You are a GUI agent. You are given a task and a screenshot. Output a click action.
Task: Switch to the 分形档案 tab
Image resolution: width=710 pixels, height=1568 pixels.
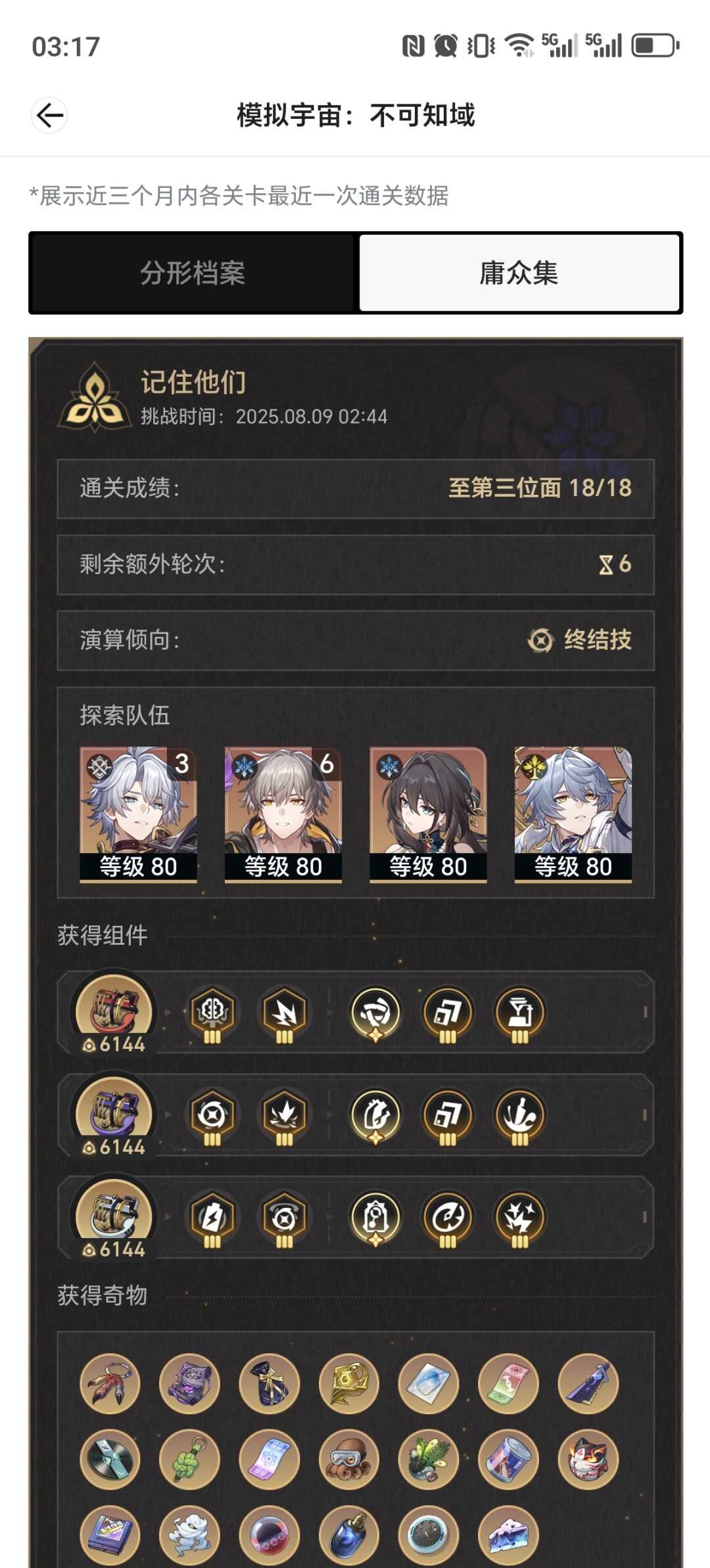coord(193,273)
